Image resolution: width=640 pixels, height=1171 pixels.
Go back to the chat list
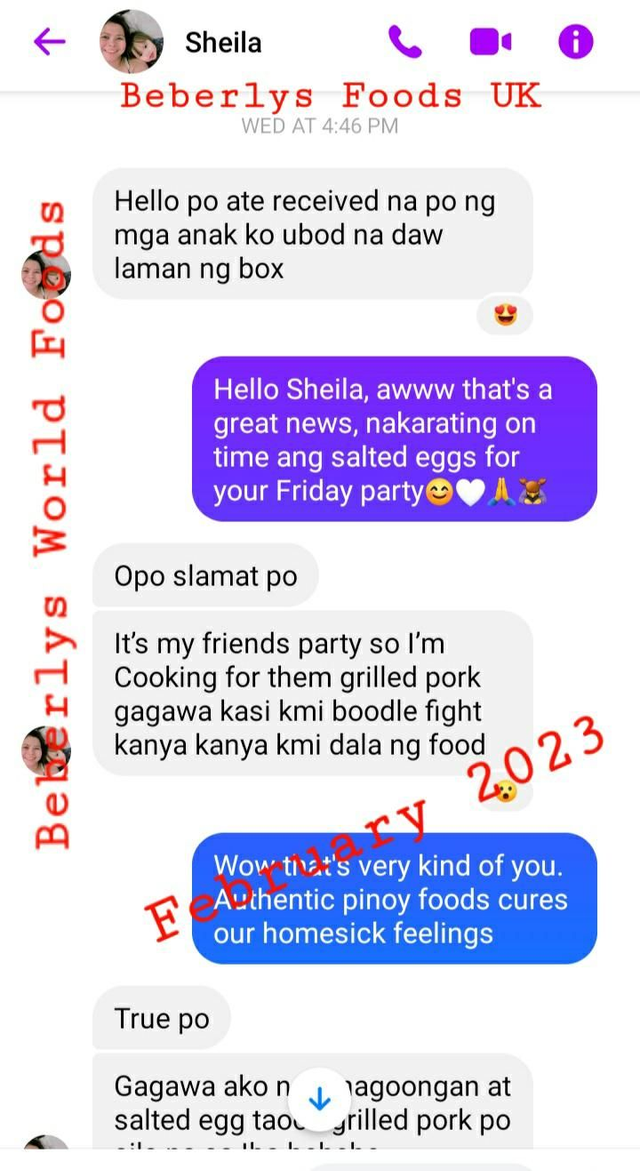point(49,42)
